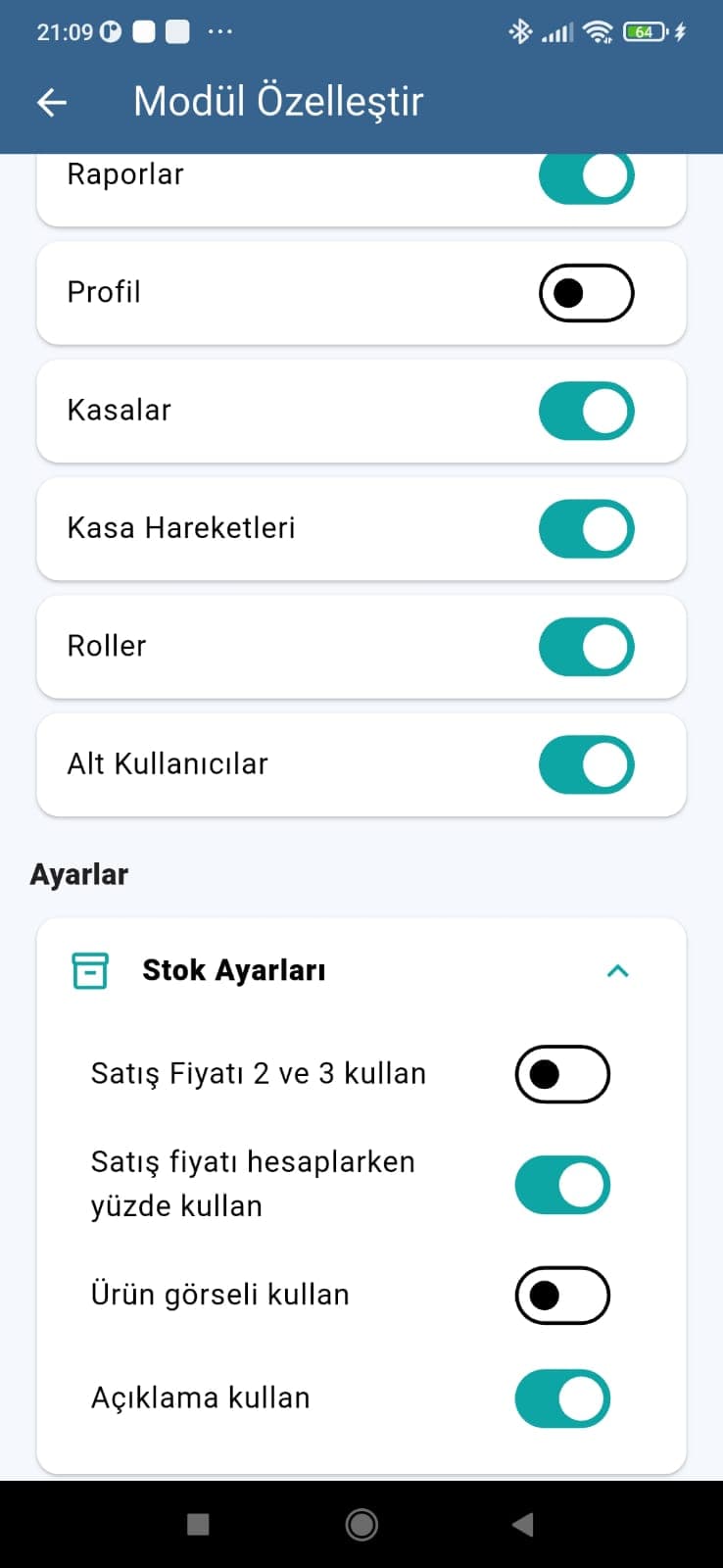Select the Ayarlar section heading
Image resolution: width=723 pixels, height=1568 pixels.
tap(78, 873)
